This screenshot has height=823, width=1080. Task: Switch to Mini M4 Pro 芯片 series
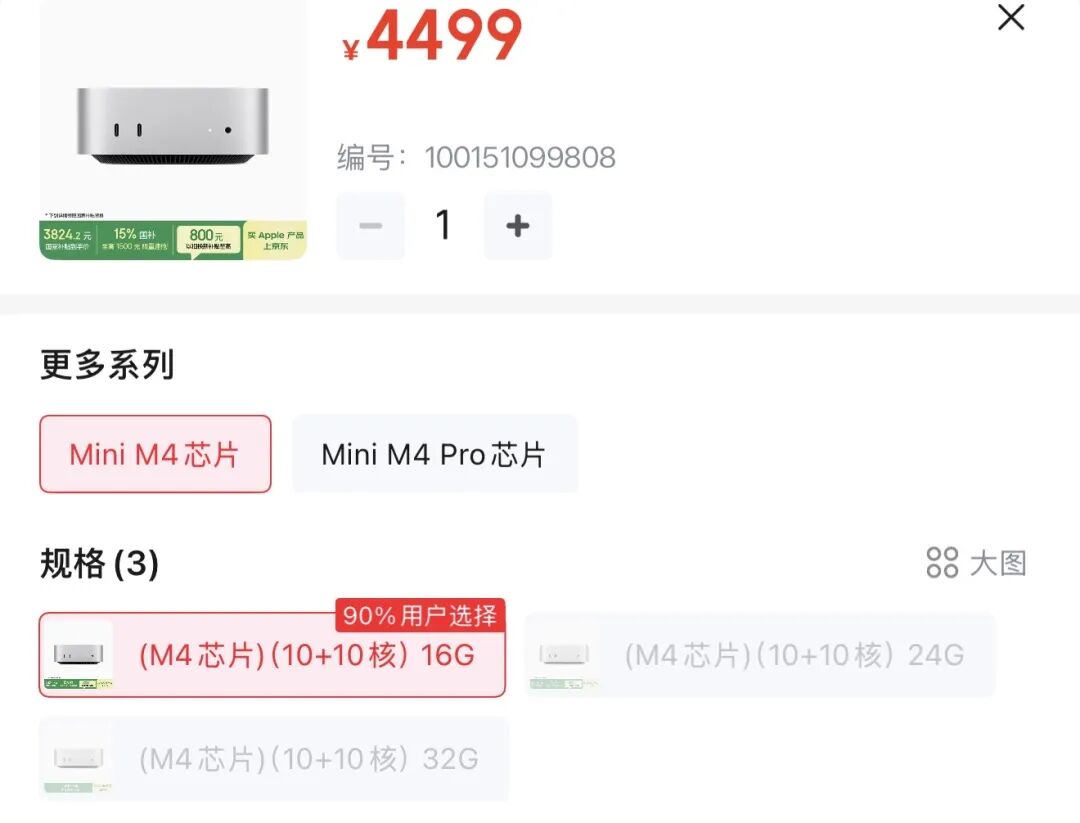(x=434, y=454)
